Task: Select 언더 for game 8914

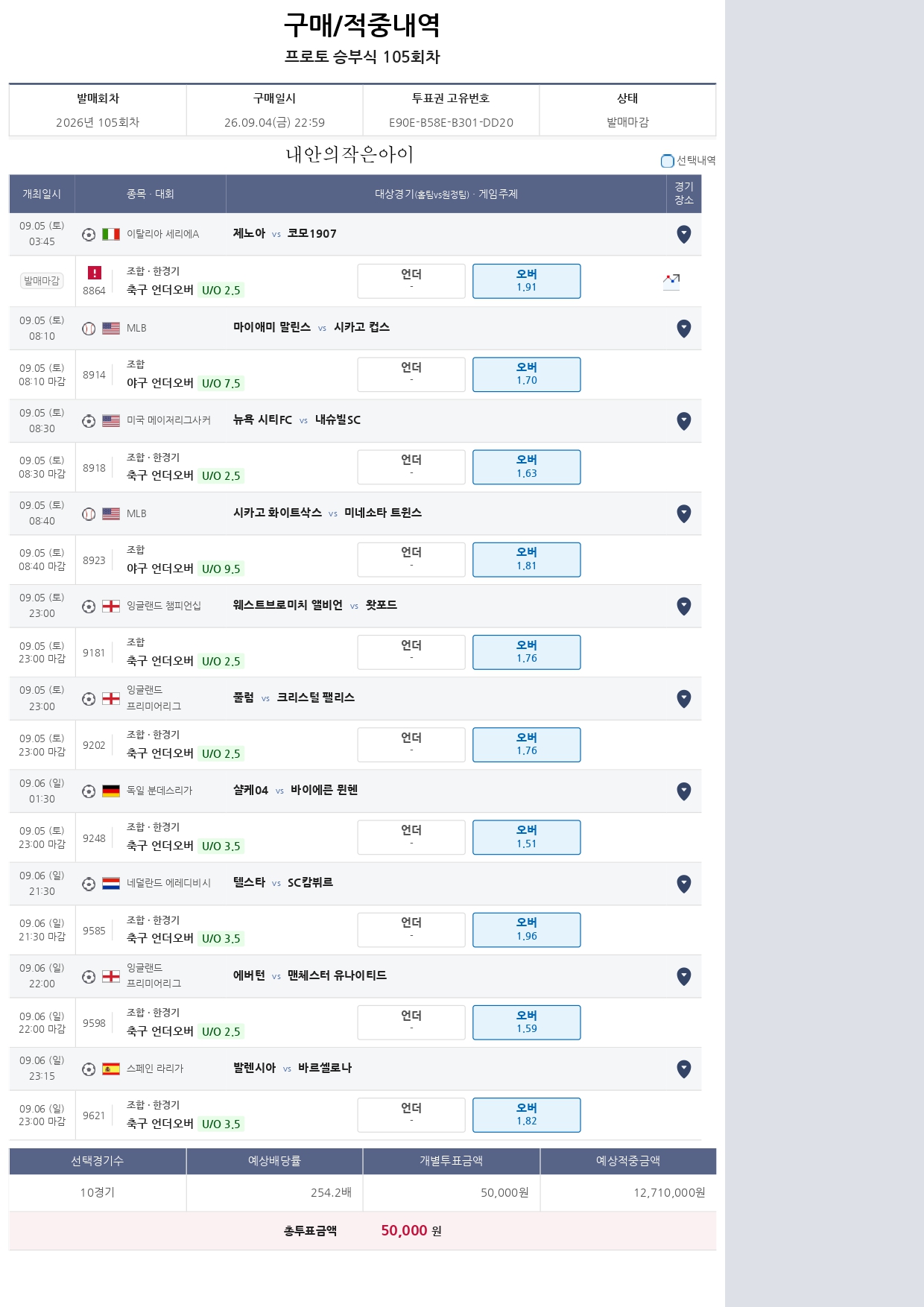Action: point(411,374)
